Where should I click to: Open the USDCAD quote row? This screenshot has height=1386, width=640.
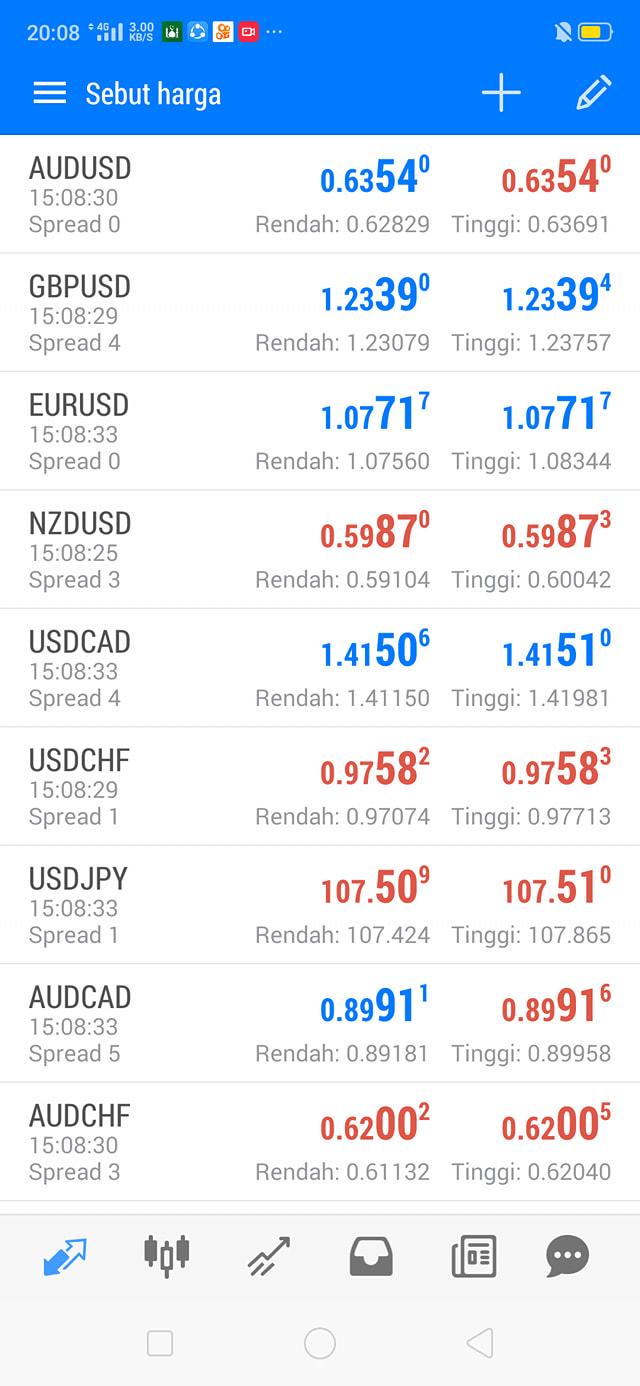pos(320,668)
